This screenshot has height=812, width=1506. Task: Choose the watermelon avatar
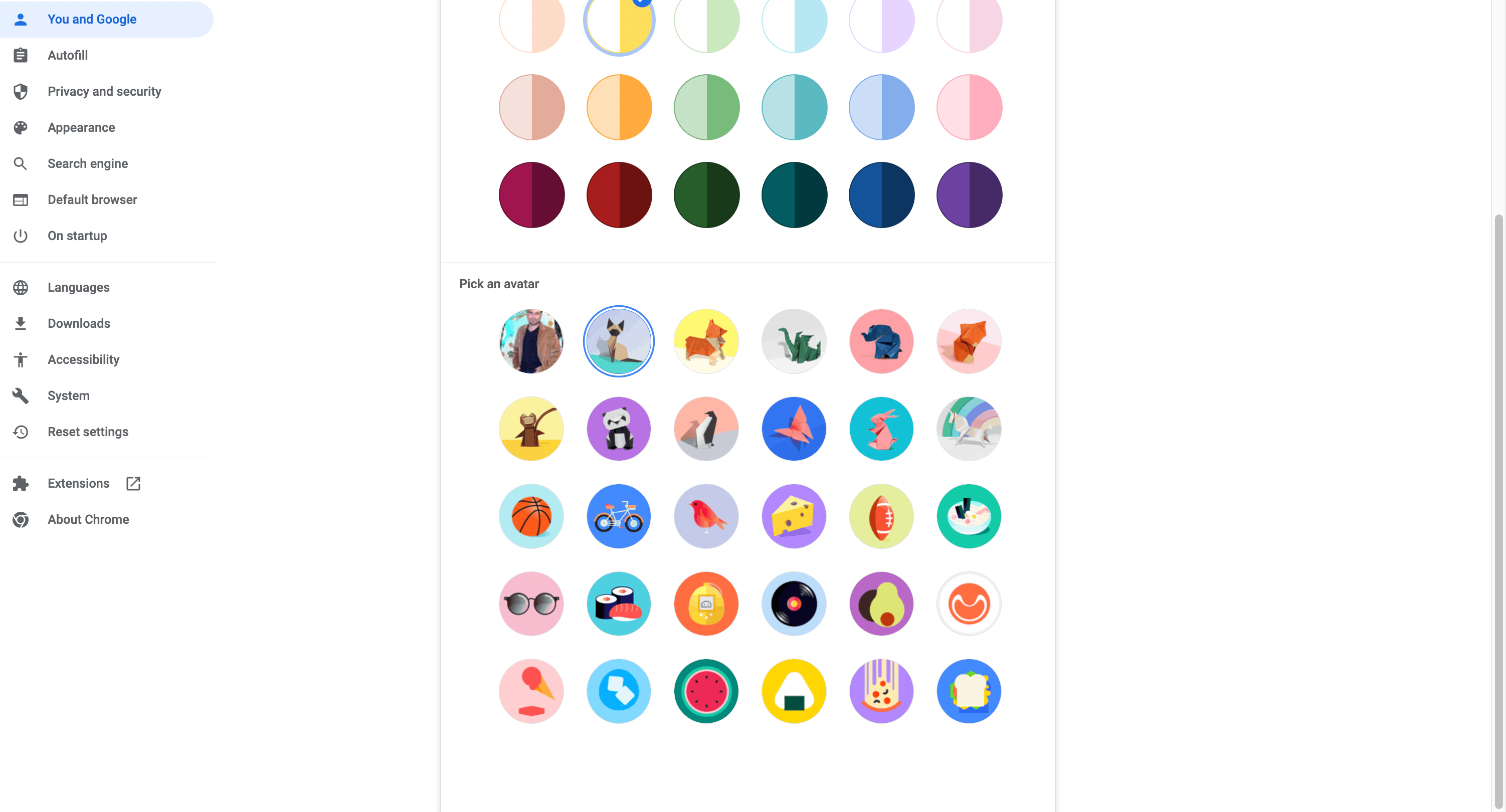click(x=706, y=691)
